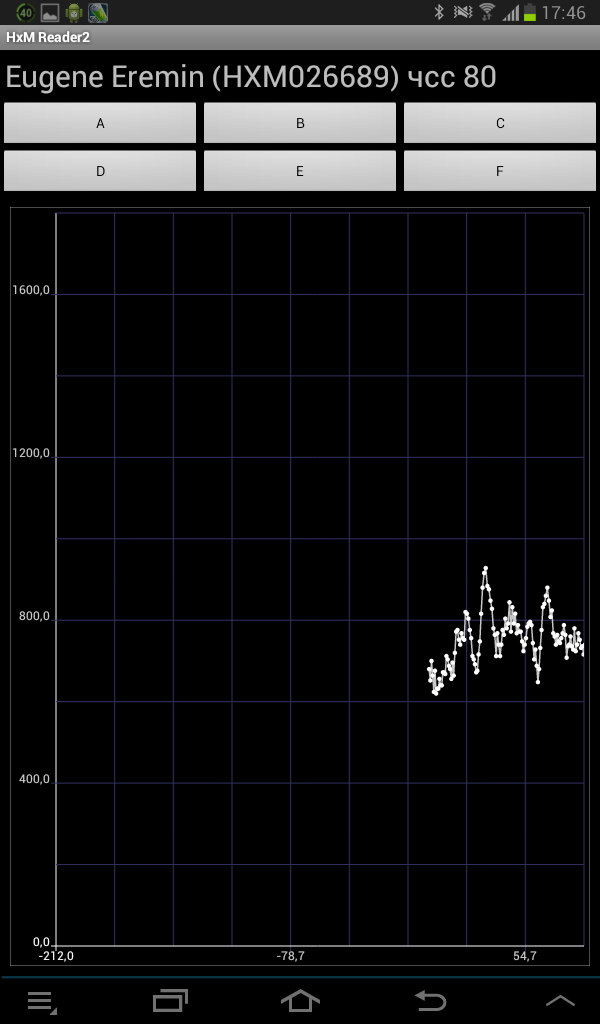Go to the home screen
The height and width of the screenshot is (1024, 600).
[300, 1000]
